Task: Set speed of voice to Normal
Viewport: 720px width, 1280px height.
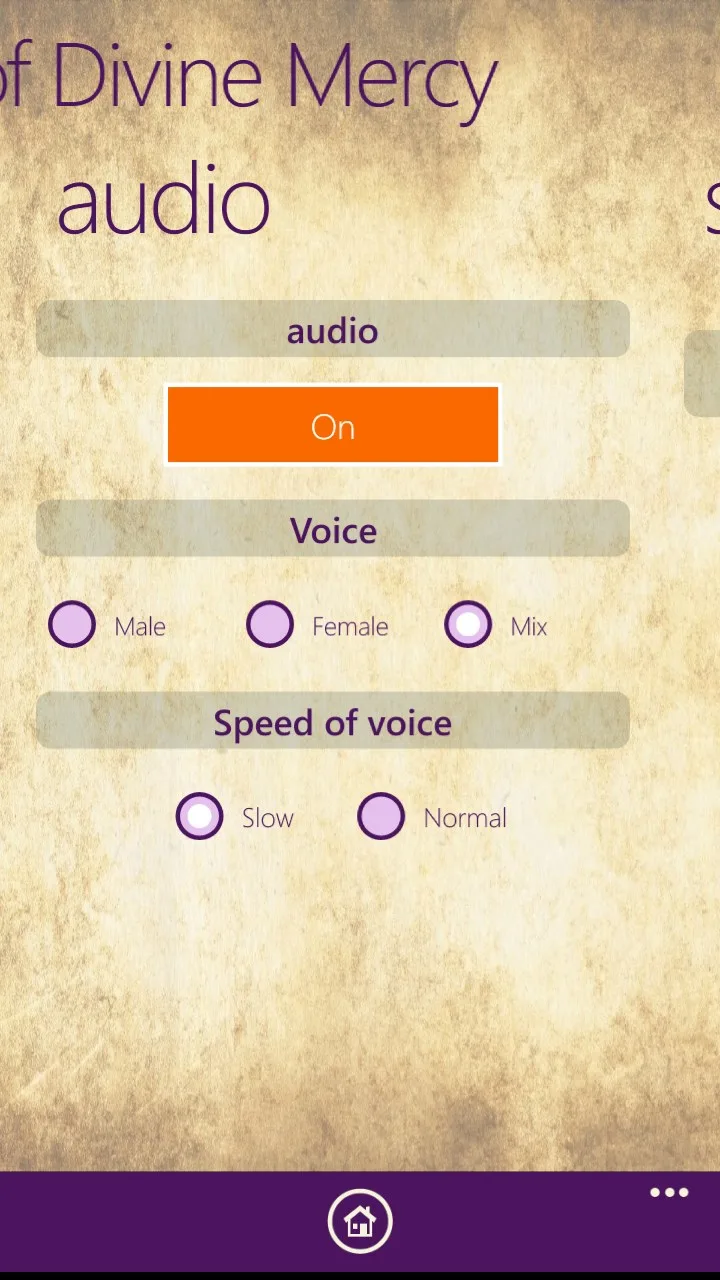Action: (381, 816)
